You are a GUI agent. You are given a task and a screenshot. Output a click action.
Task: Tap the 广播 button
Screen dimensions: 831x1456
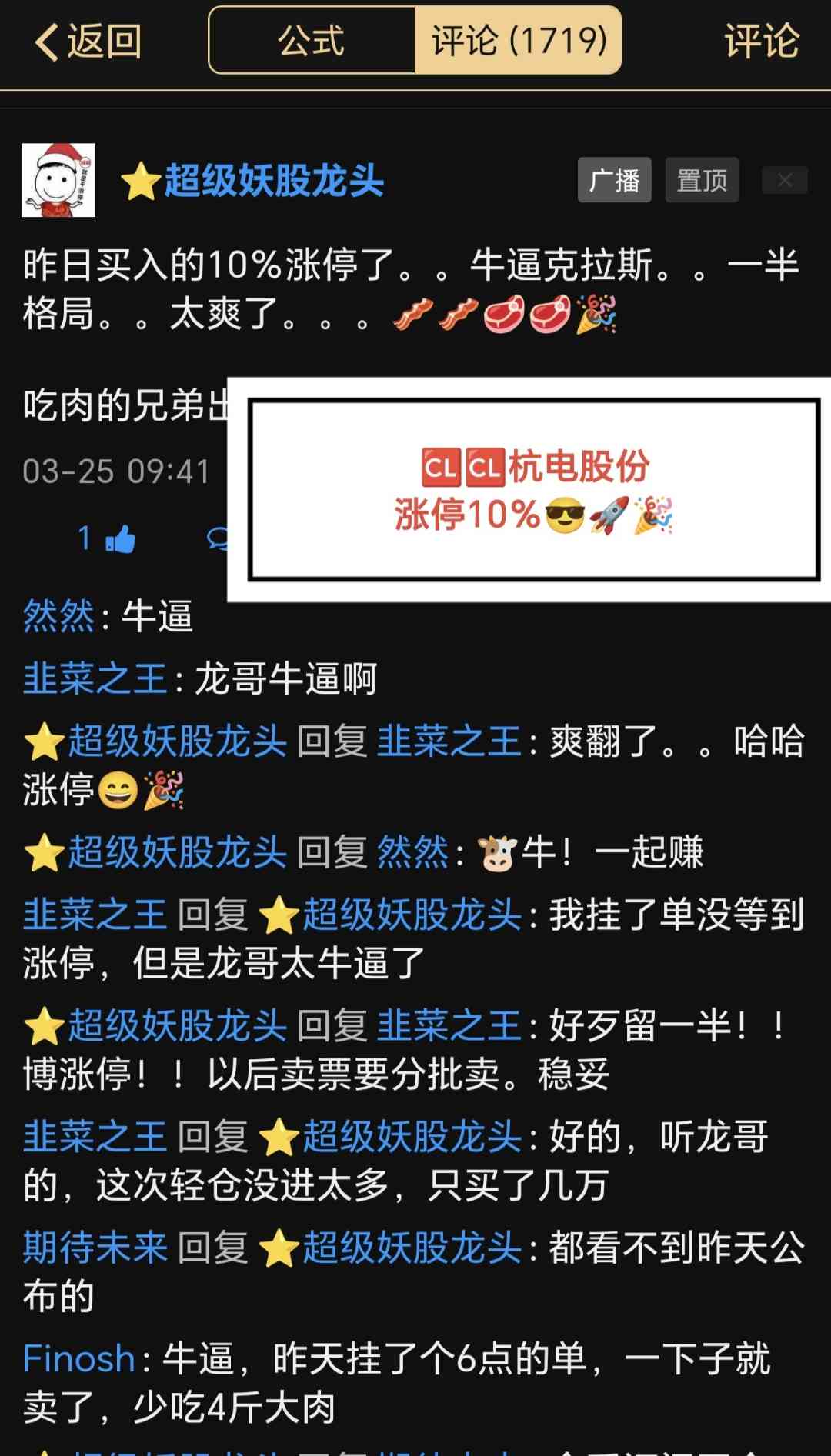(x=614, y=180)
